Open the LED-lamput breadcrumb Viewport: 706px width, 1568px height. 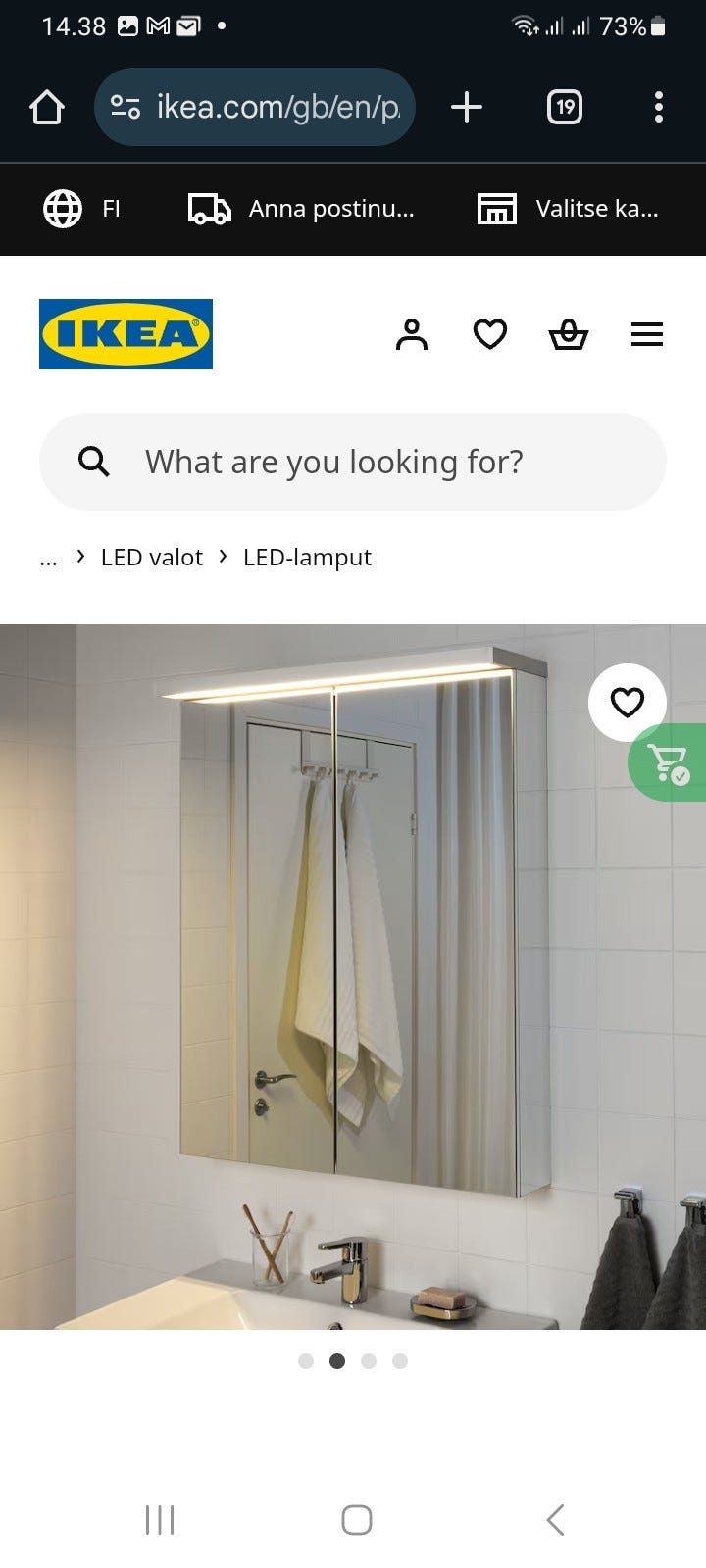[307, 558]
